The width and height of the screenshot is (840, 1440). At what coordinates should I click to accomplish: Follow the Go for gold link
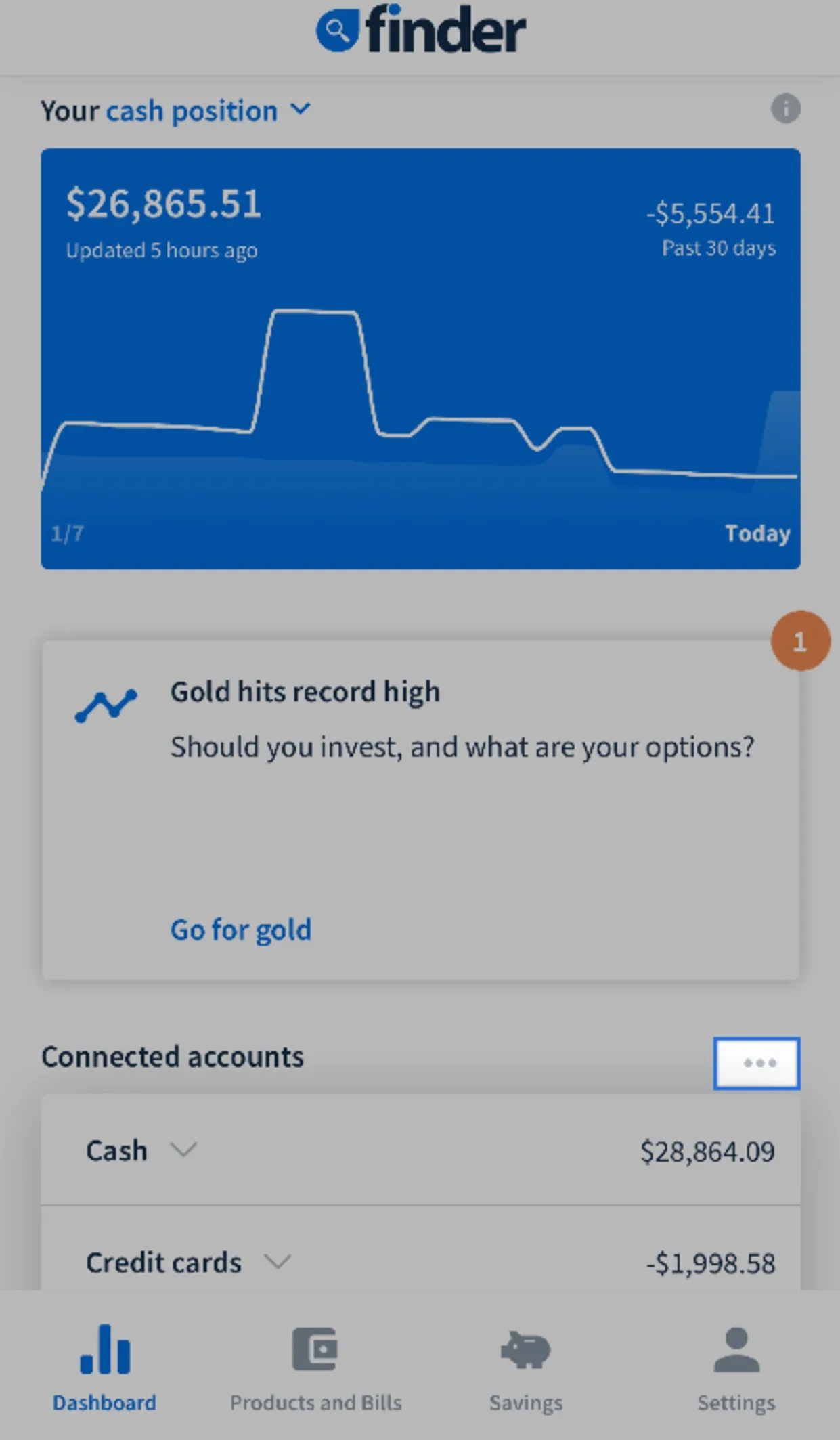coord(240,930)
